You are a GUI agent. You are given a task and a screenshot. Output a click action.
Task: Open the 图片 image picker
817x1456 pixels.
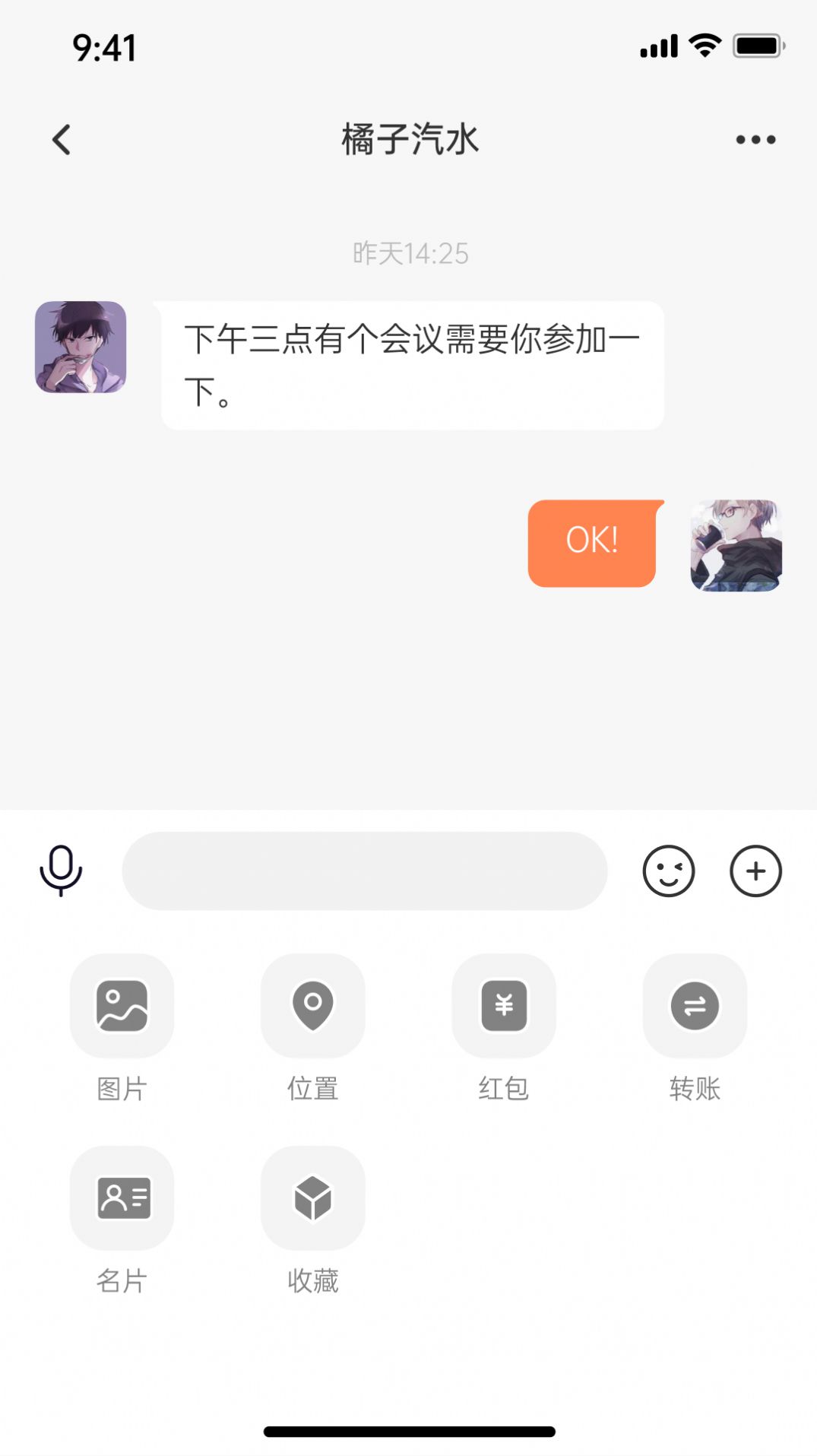tap(122, 1006)
